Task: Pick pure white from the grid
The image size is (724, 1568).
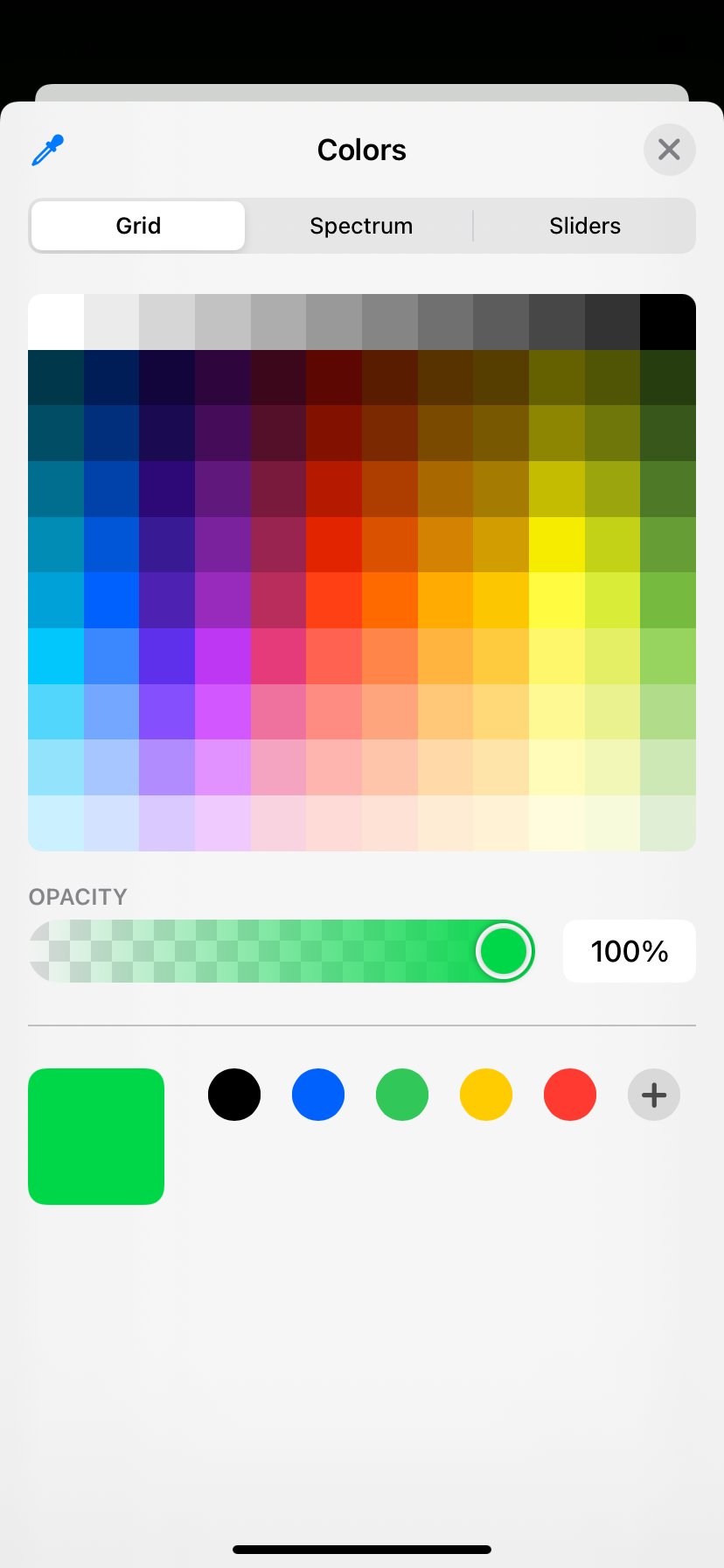Action: [x=56, y=321]
